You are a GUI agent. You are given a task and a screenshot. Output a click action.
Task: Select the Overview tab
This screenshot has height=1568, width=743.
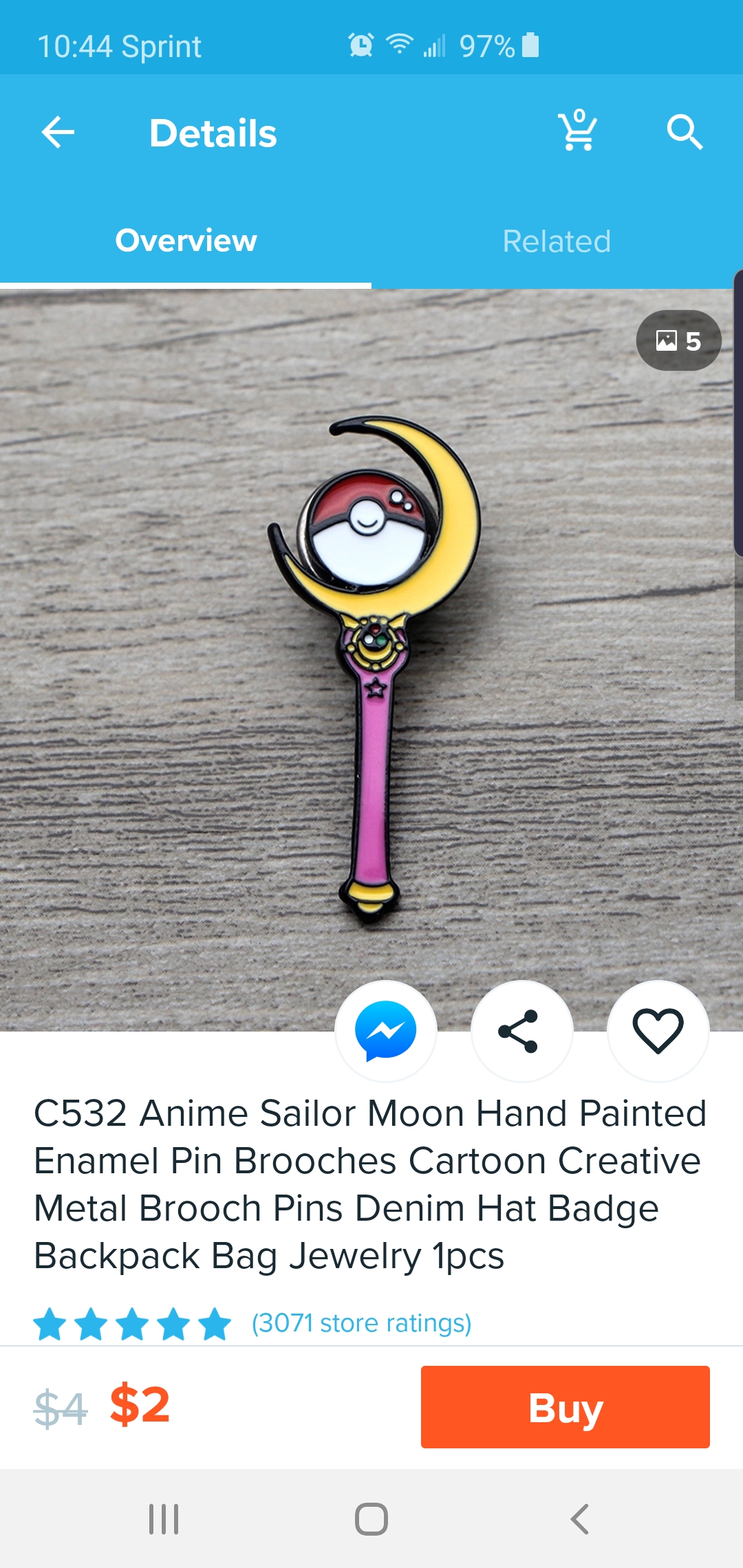186,241
